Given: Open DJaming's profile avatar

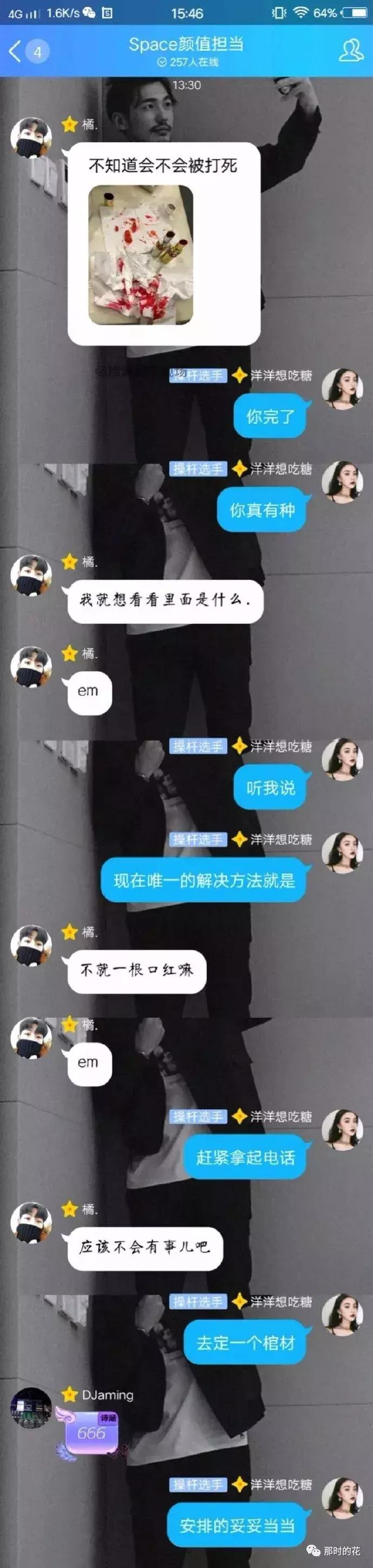Looking at the screenshot, I should coord(31,1408).
